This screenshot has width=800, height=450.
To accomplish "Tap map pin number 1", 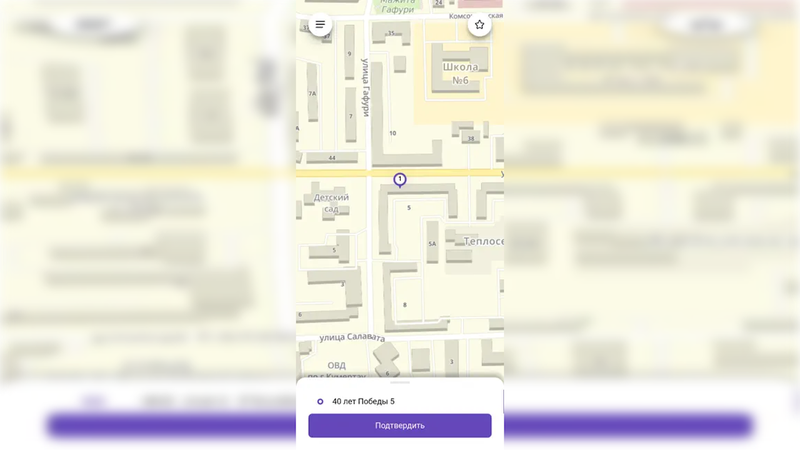I will pos(400,180).
